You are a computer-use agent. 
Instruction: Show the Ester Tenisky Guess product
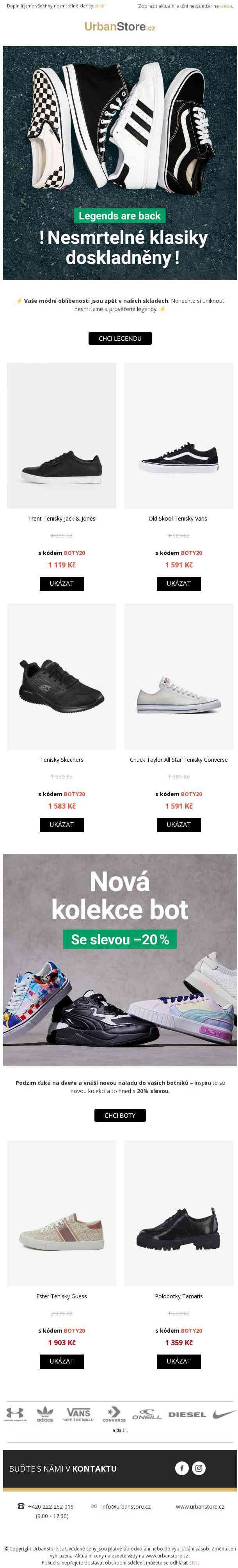[x=62, y=1361]
